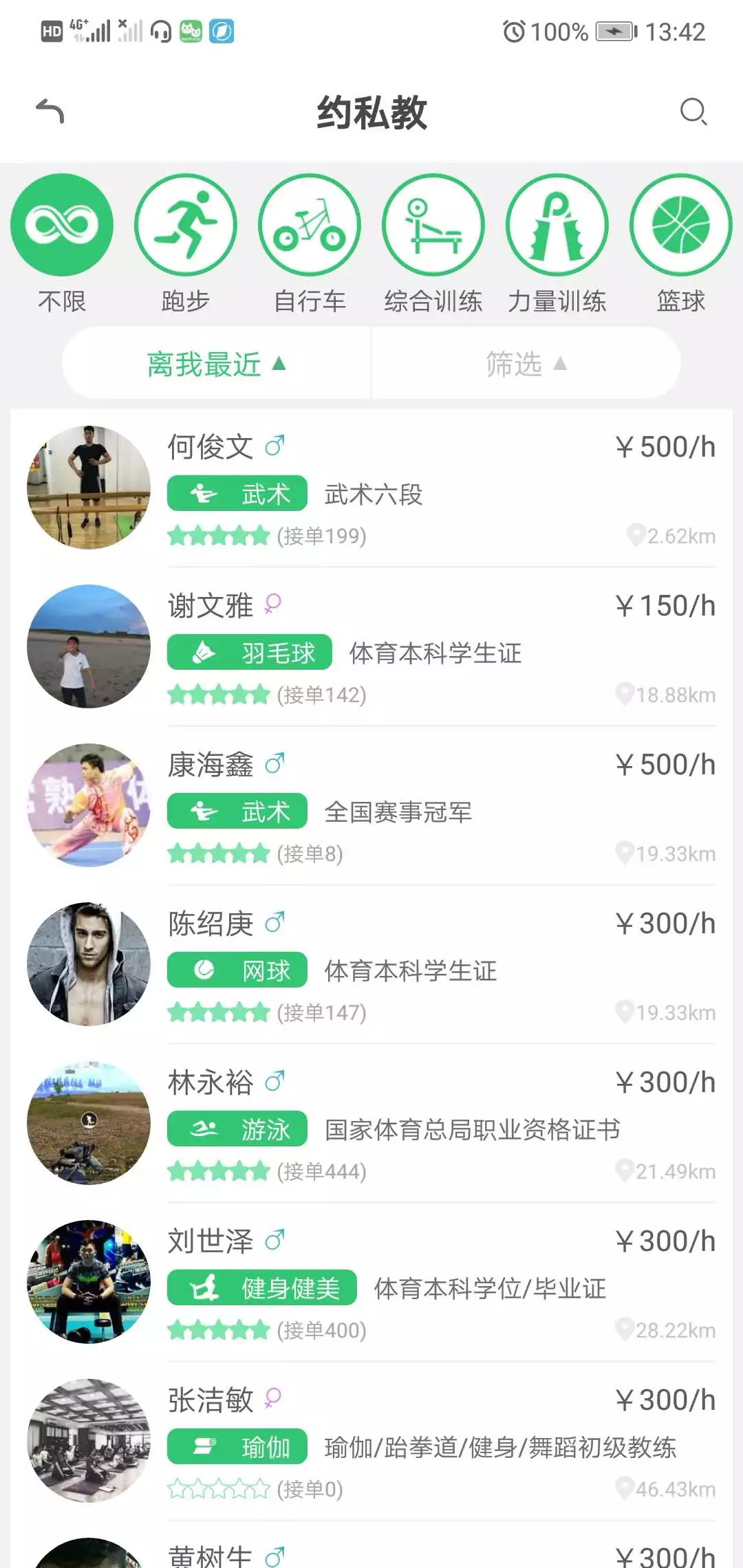This screenshot has width=743, height=1568.
Task: Select the 不限 (unlimited) category icon
Action: (62, 225)
